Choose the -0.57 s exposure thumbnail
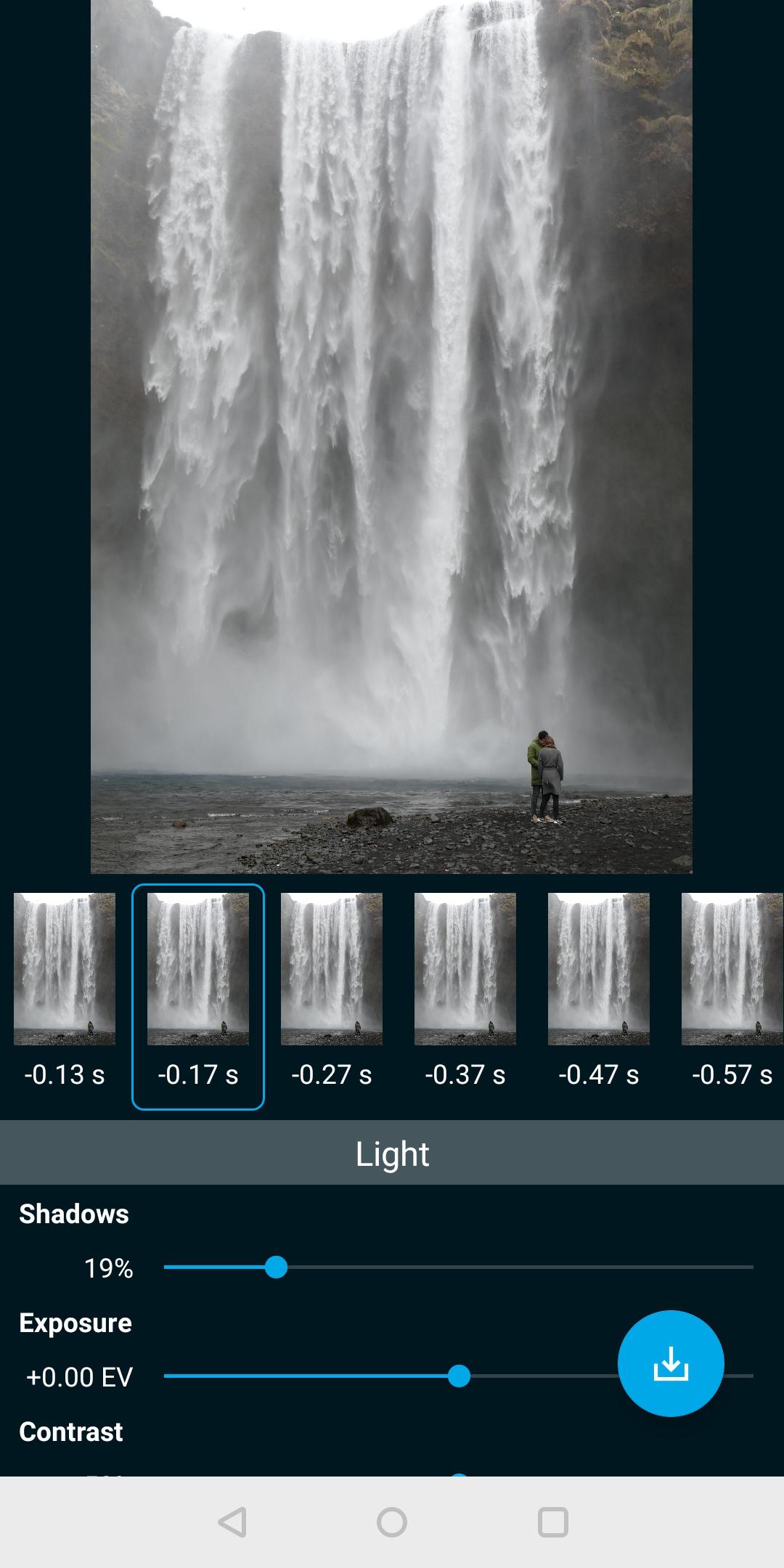 [x=732, y=970]
